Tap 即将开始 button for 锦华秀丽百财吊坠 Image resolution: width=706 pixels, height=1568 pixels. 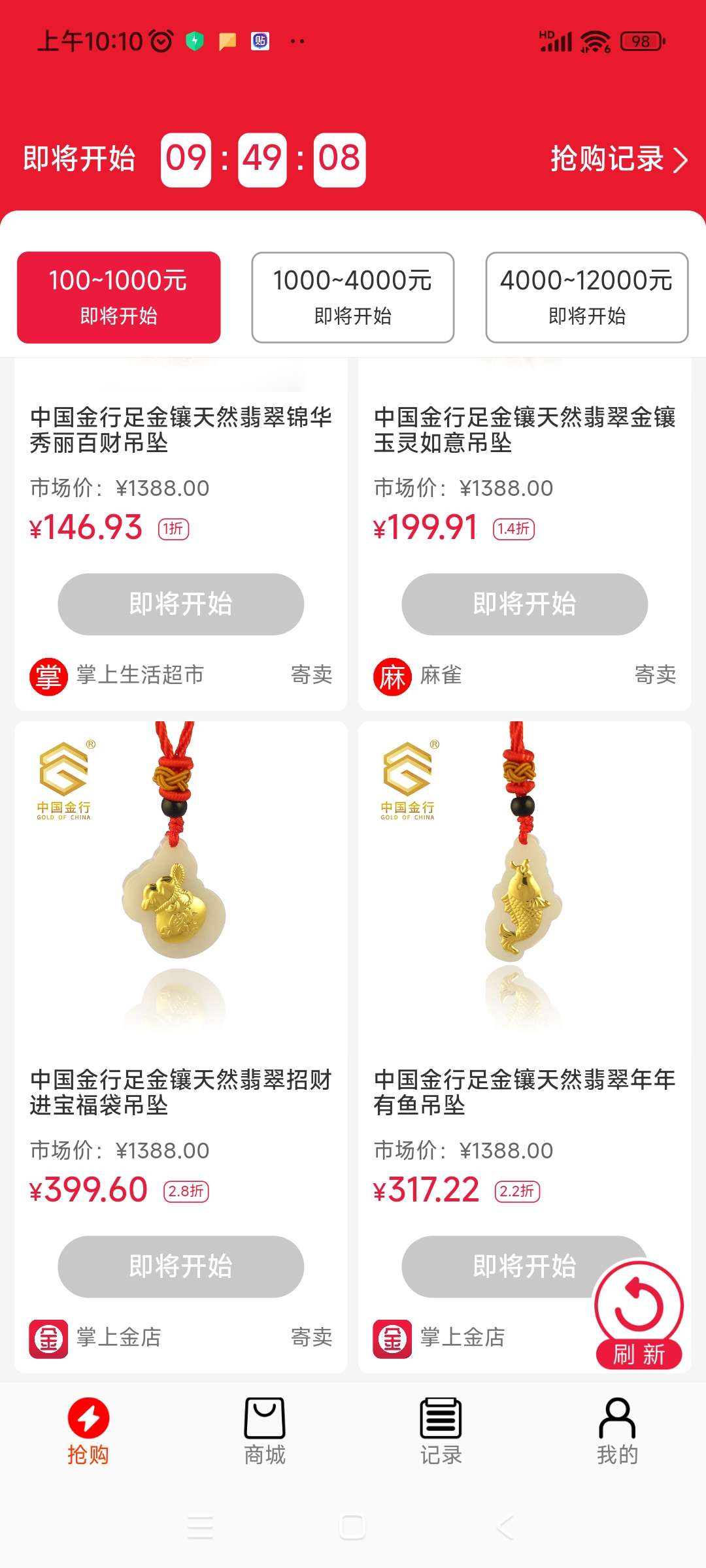[181, 604]
